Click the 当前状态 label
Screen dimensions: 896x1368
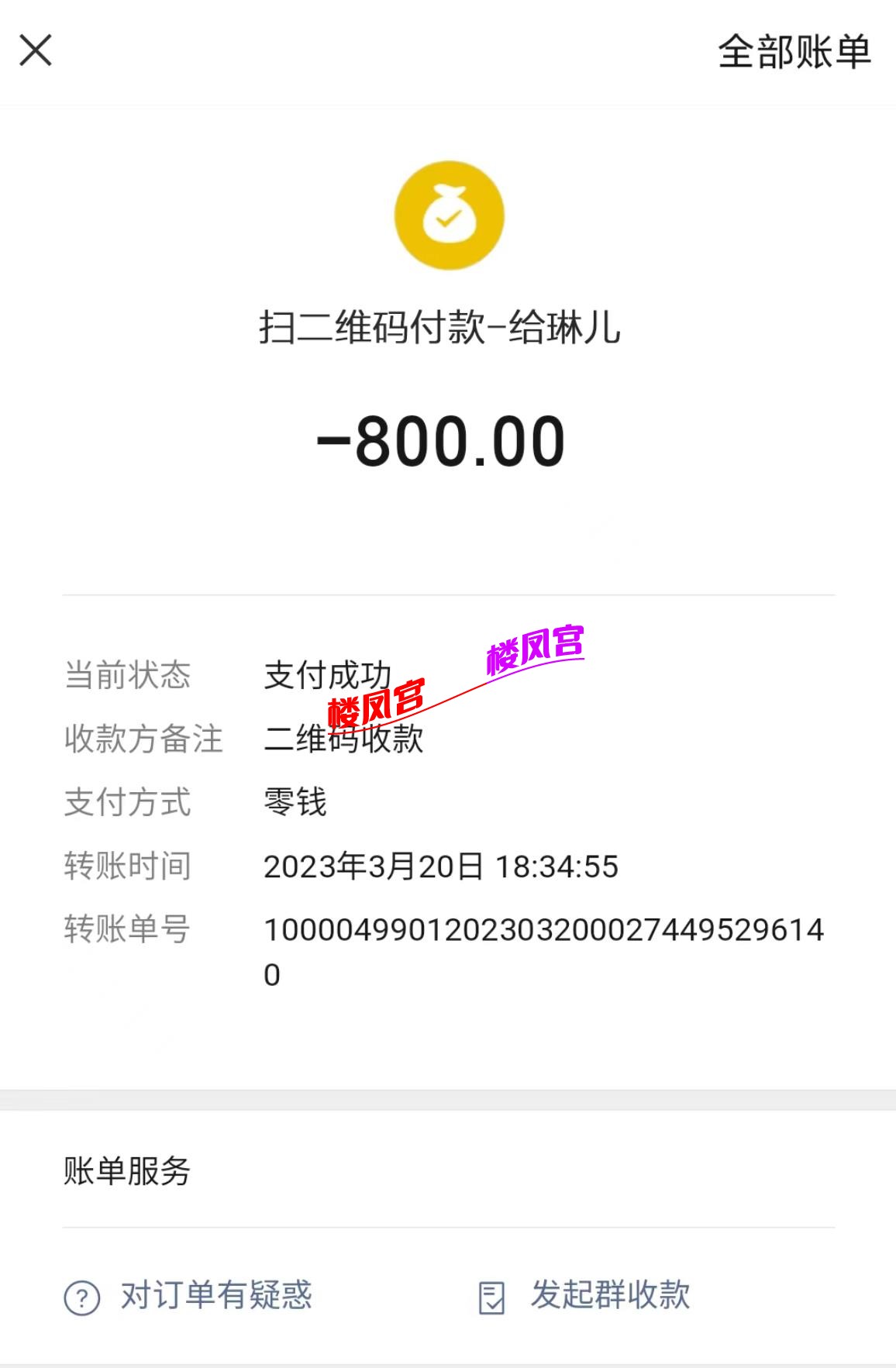pyautogui.click(x=128, y=676)
